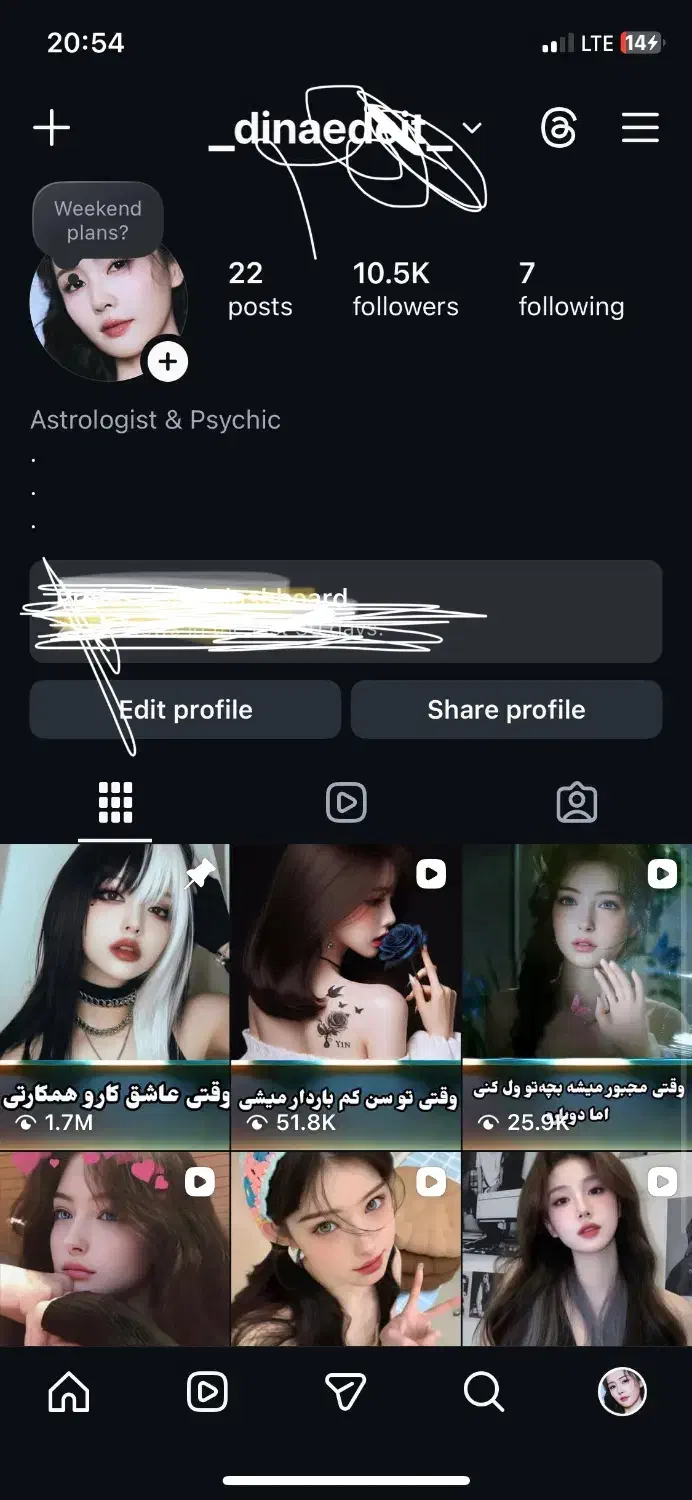Go to the Home feed
The width and height of the screenshot is (692, 1500).
(69, 1391)
